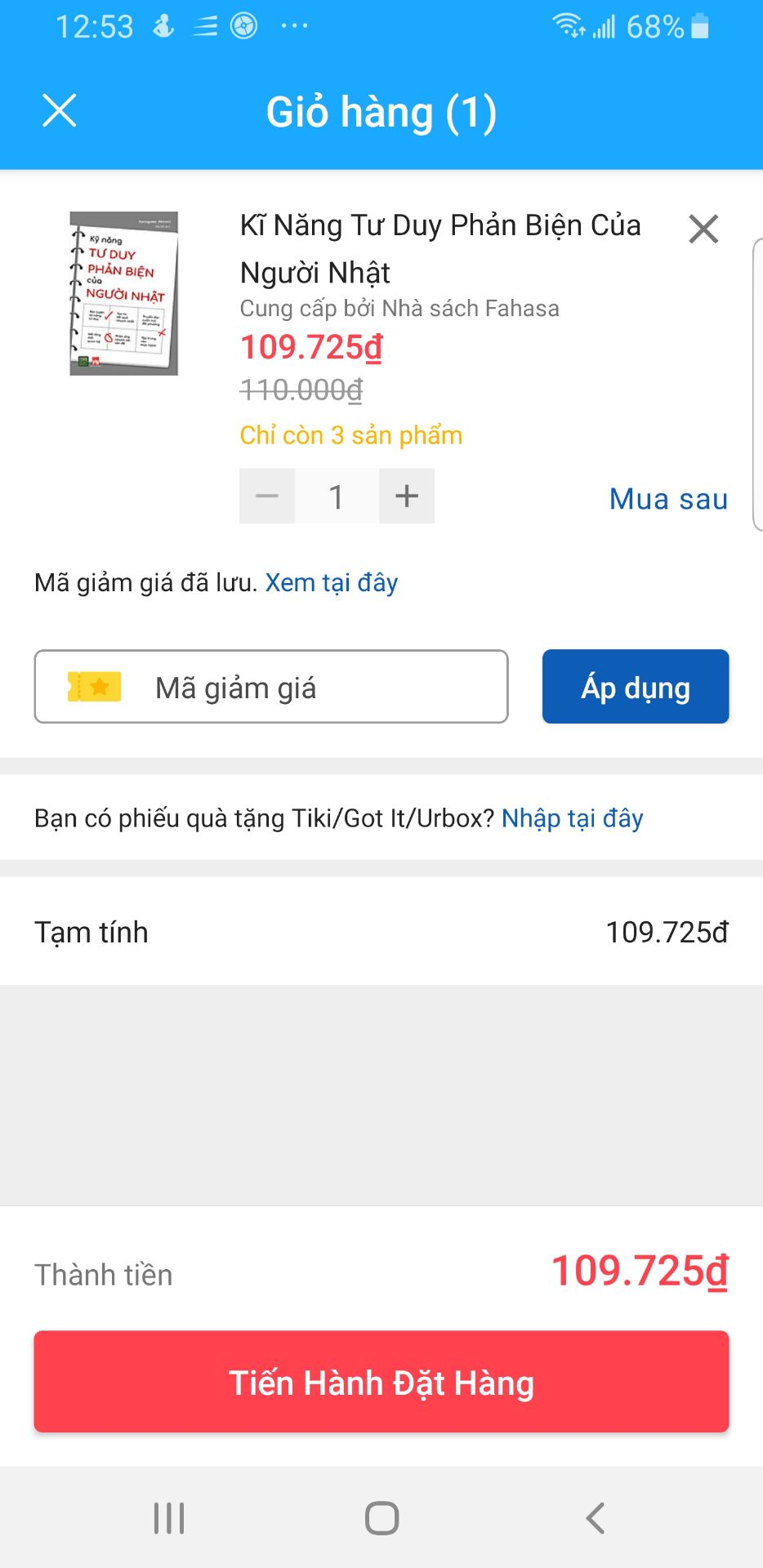Increase the item quantity with plus
The width and height of the screenshot is (763, 1568).
407,496
